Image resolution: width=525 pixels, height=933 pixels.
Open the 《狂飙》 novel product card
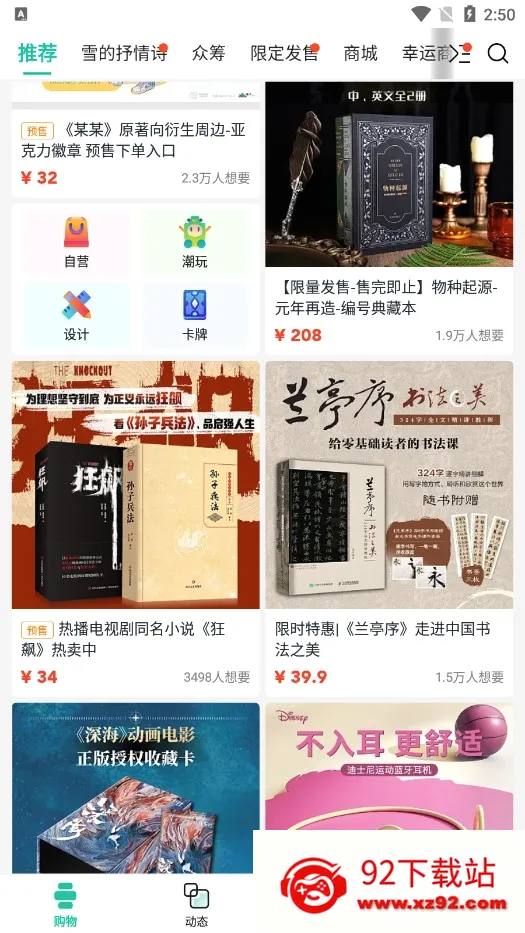pyautogui.click(x=136, y=528)
